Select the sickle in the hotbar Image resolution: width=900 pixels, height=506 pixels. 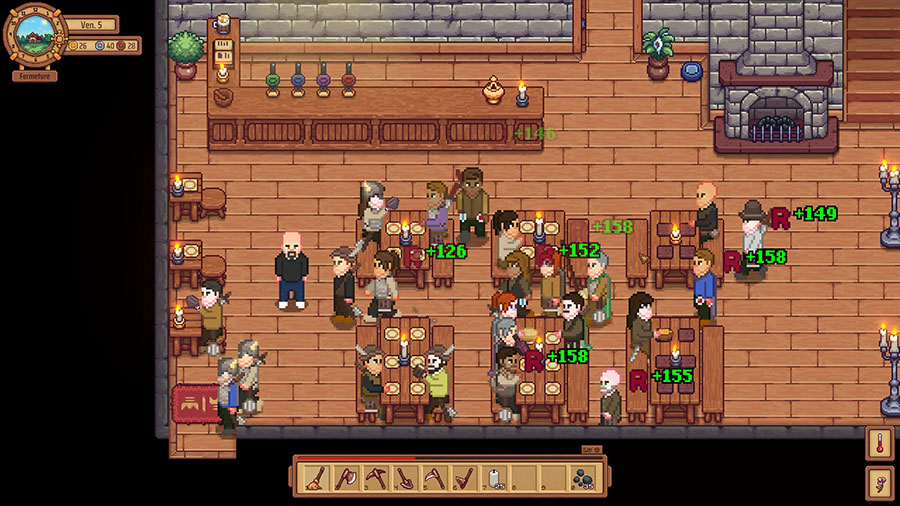[x=434, y=478]
